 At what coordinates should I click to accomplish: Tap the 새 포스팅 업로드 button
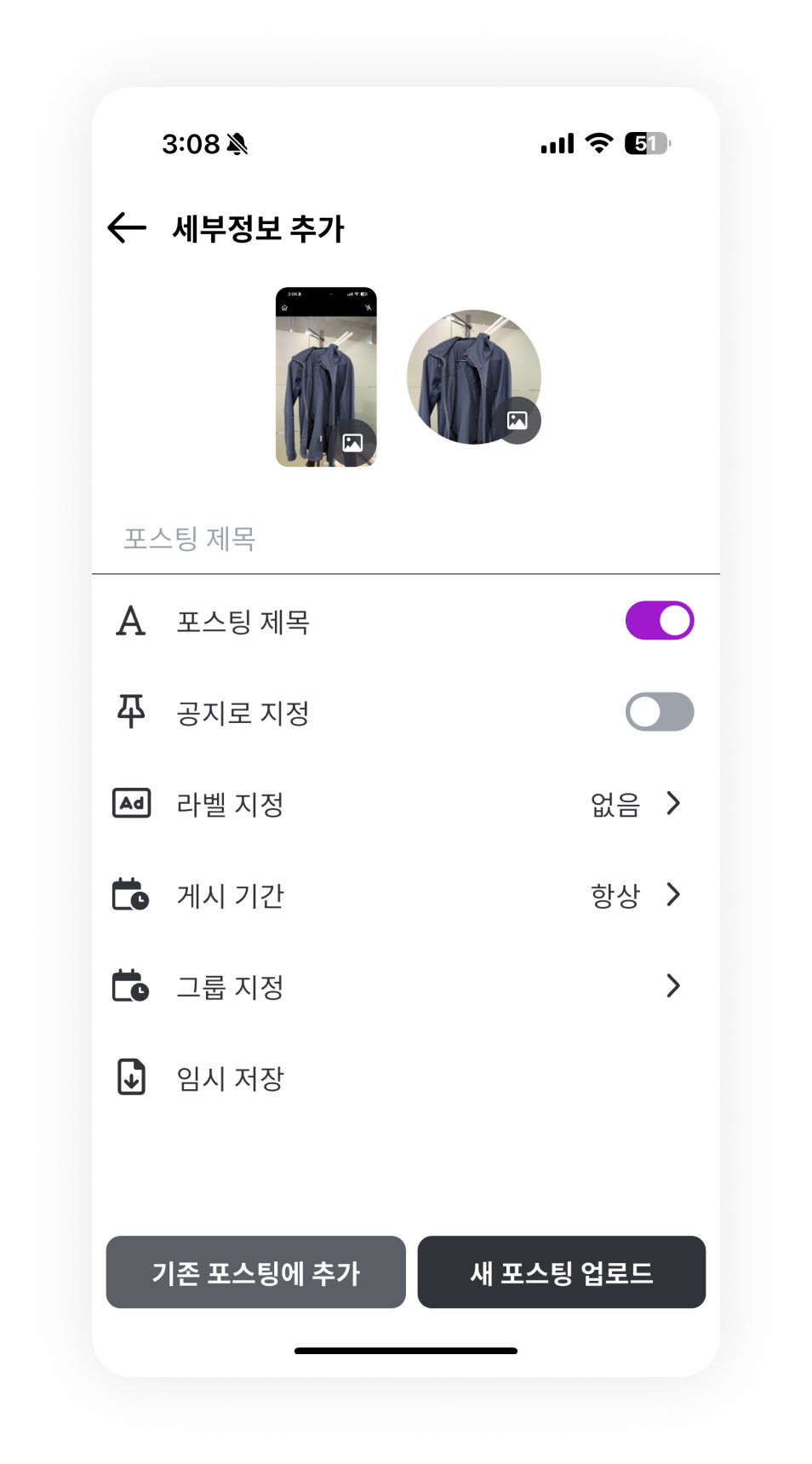562,1272
